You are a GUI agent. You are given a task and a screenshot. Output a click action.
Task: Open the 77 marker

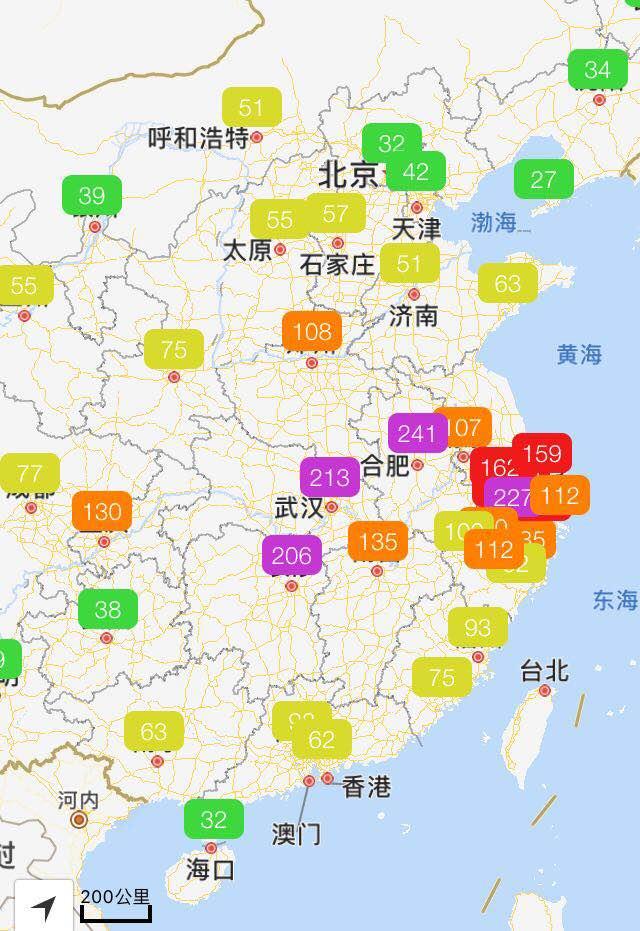click(30, 473)
